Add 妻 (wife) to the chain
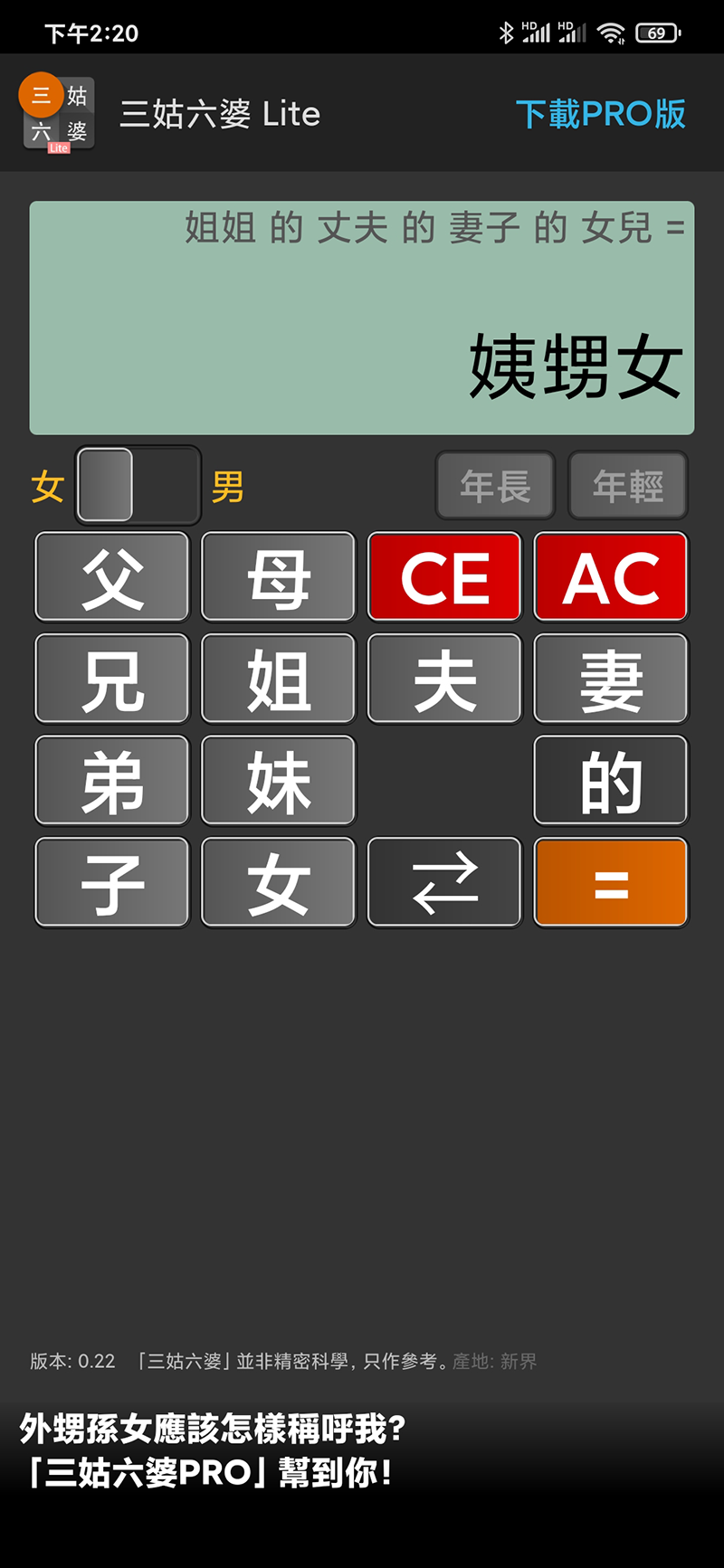The width and height of the screenshot is (724, 1568). pyautogui.click(x=611, y=679)
